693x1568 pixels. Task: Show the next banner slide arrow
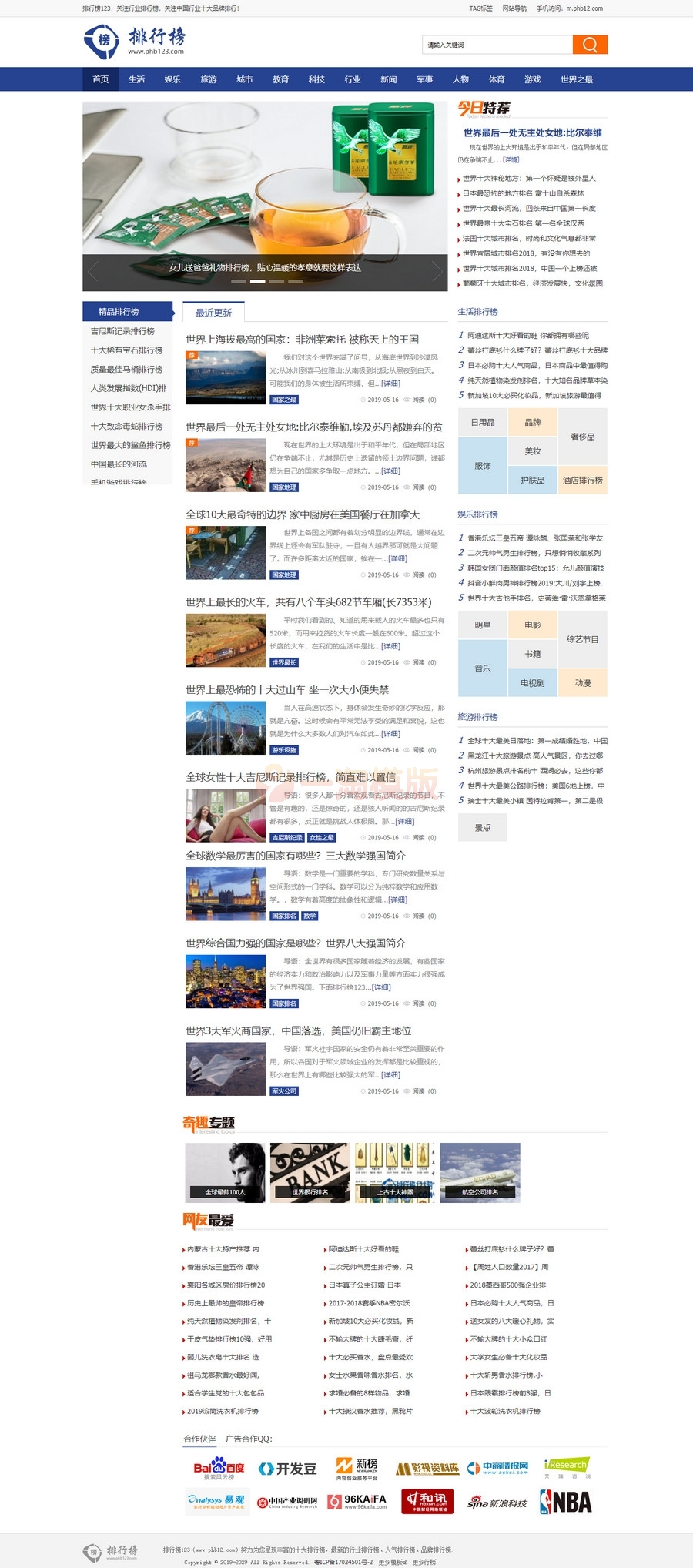pyautogui.click(x=437, y=271)
